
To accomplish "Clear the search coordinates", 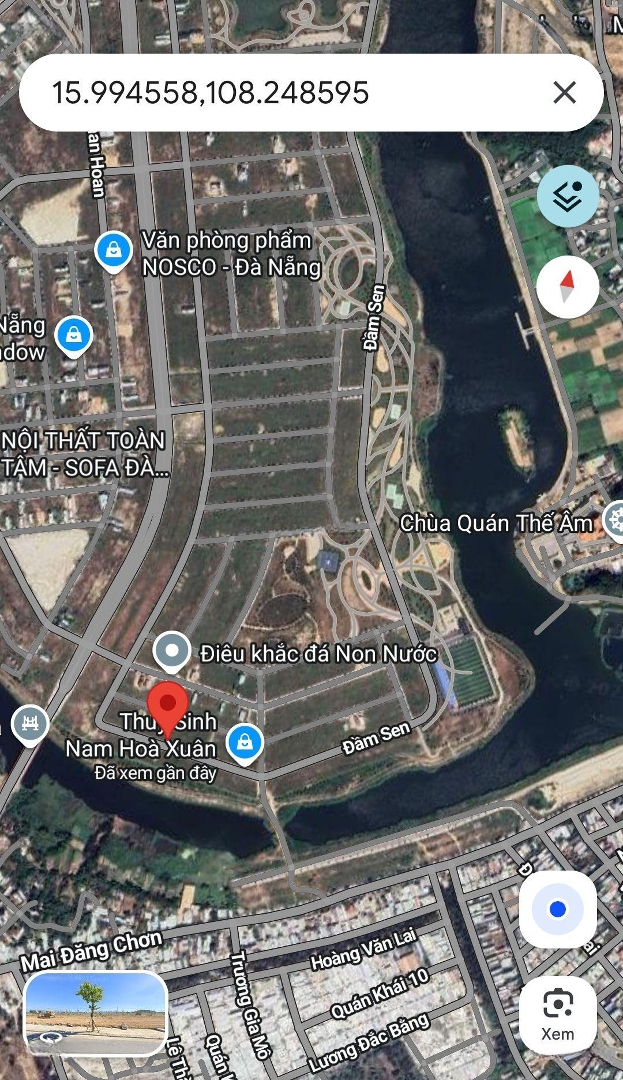I will pyautogui.click(x=564, y=93).
